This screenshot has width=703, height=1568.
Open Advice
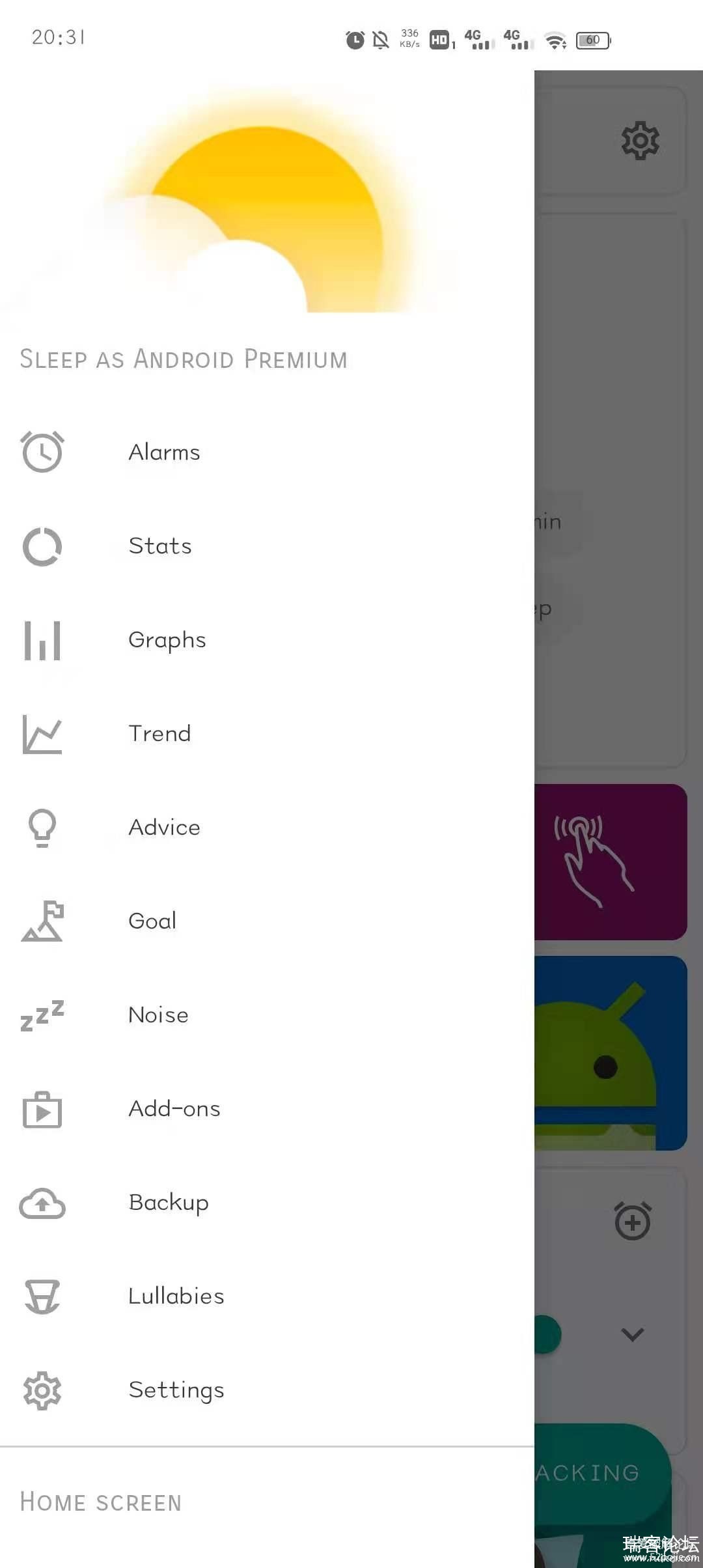tap(164, 827)
